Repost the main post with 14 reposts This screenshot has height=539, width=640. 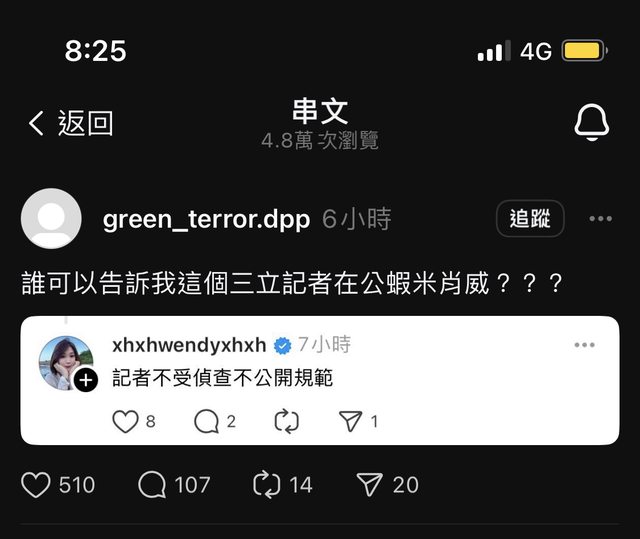267,485
